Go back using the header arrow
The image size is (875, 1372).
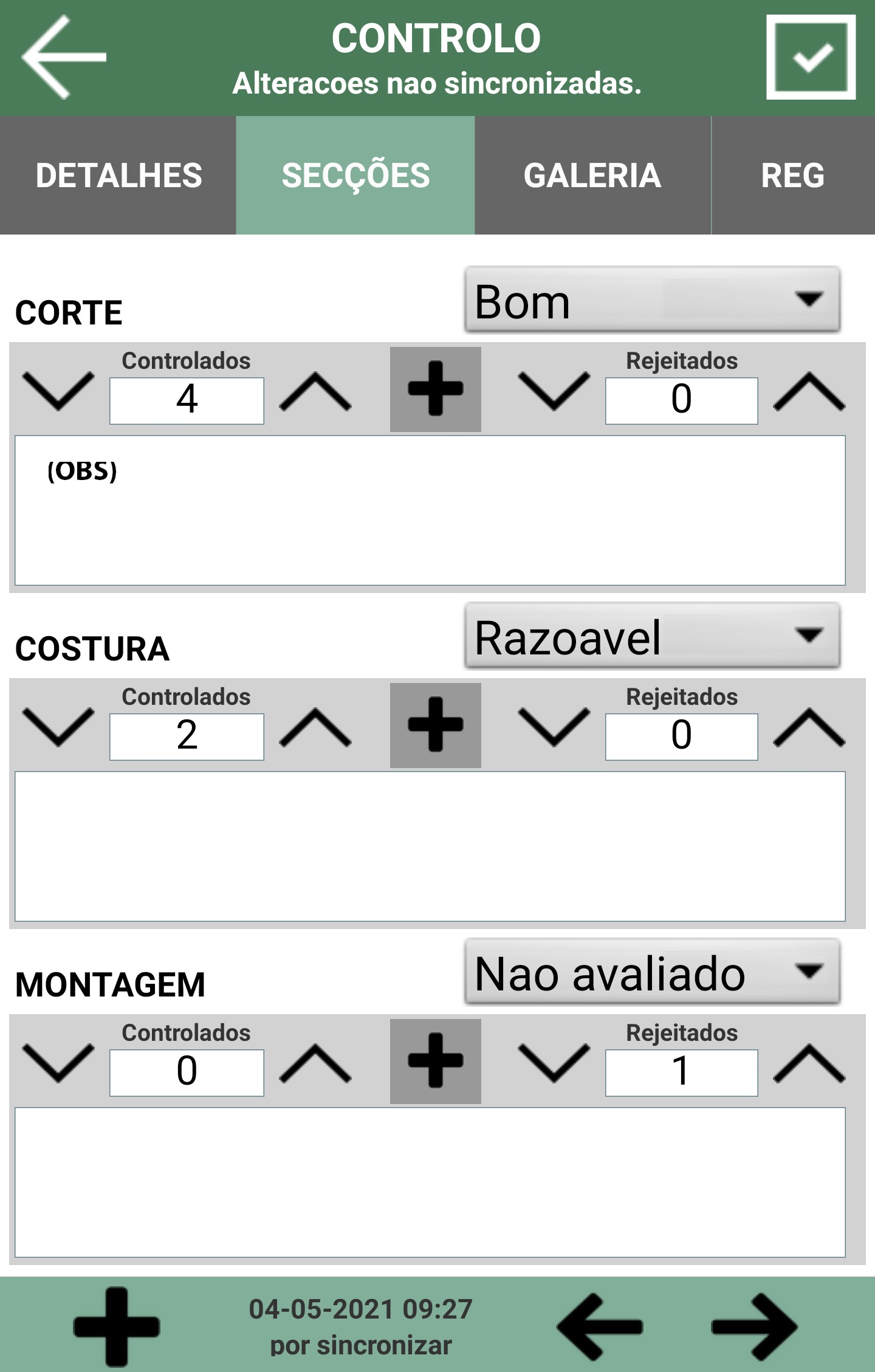pyautogui.click(x=64, y=57)
